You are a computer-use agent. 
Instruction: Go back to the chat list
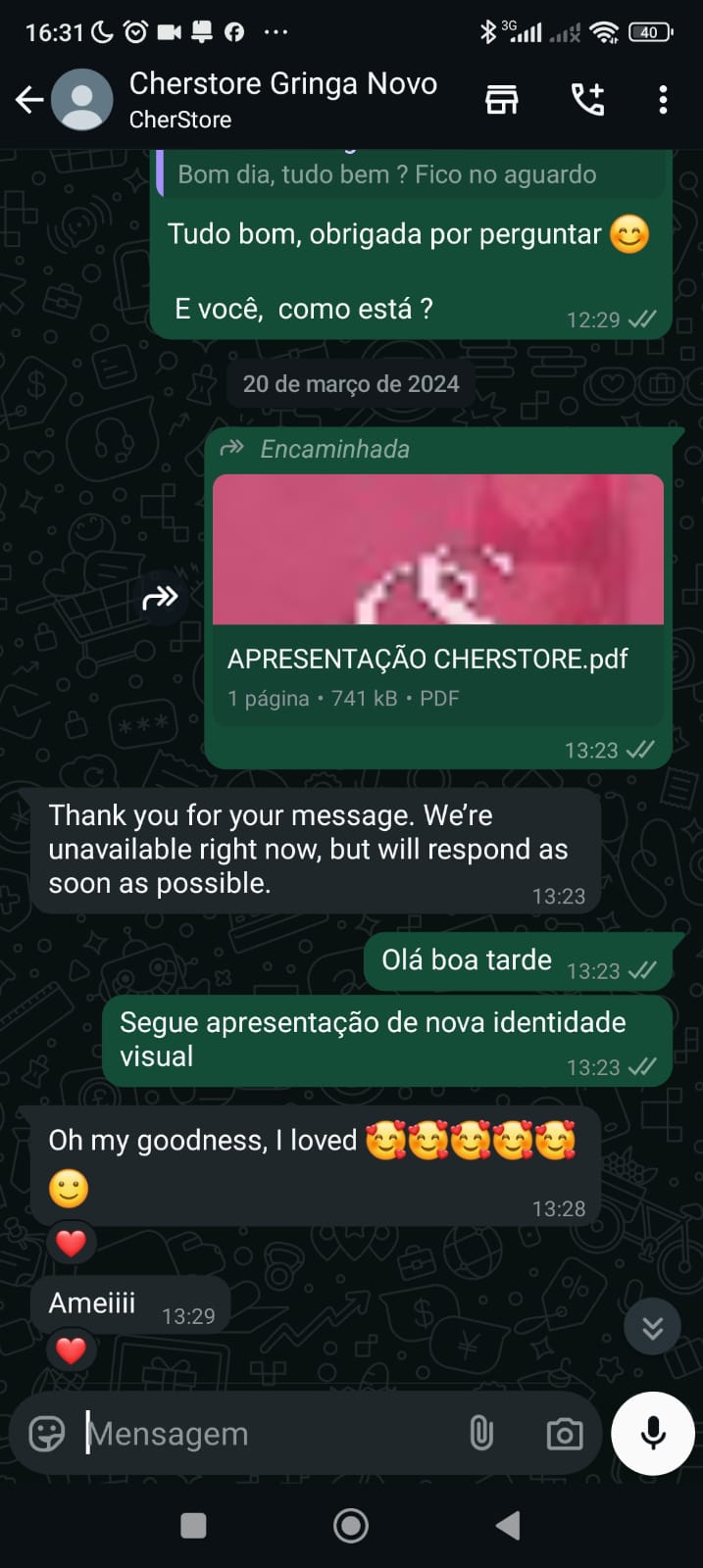pyautogui.click(x=29, y=99)
